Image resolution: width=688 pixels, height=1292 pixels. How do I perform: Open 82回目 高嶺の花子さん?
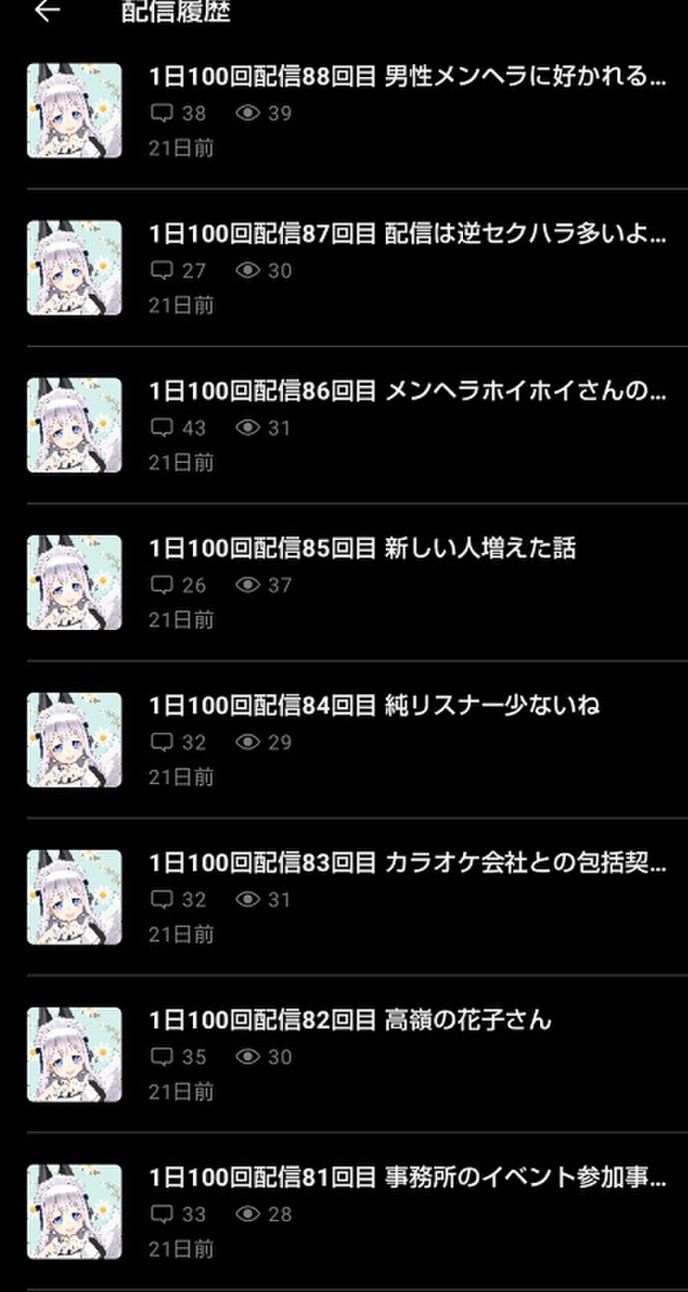tap(350, 1020)
